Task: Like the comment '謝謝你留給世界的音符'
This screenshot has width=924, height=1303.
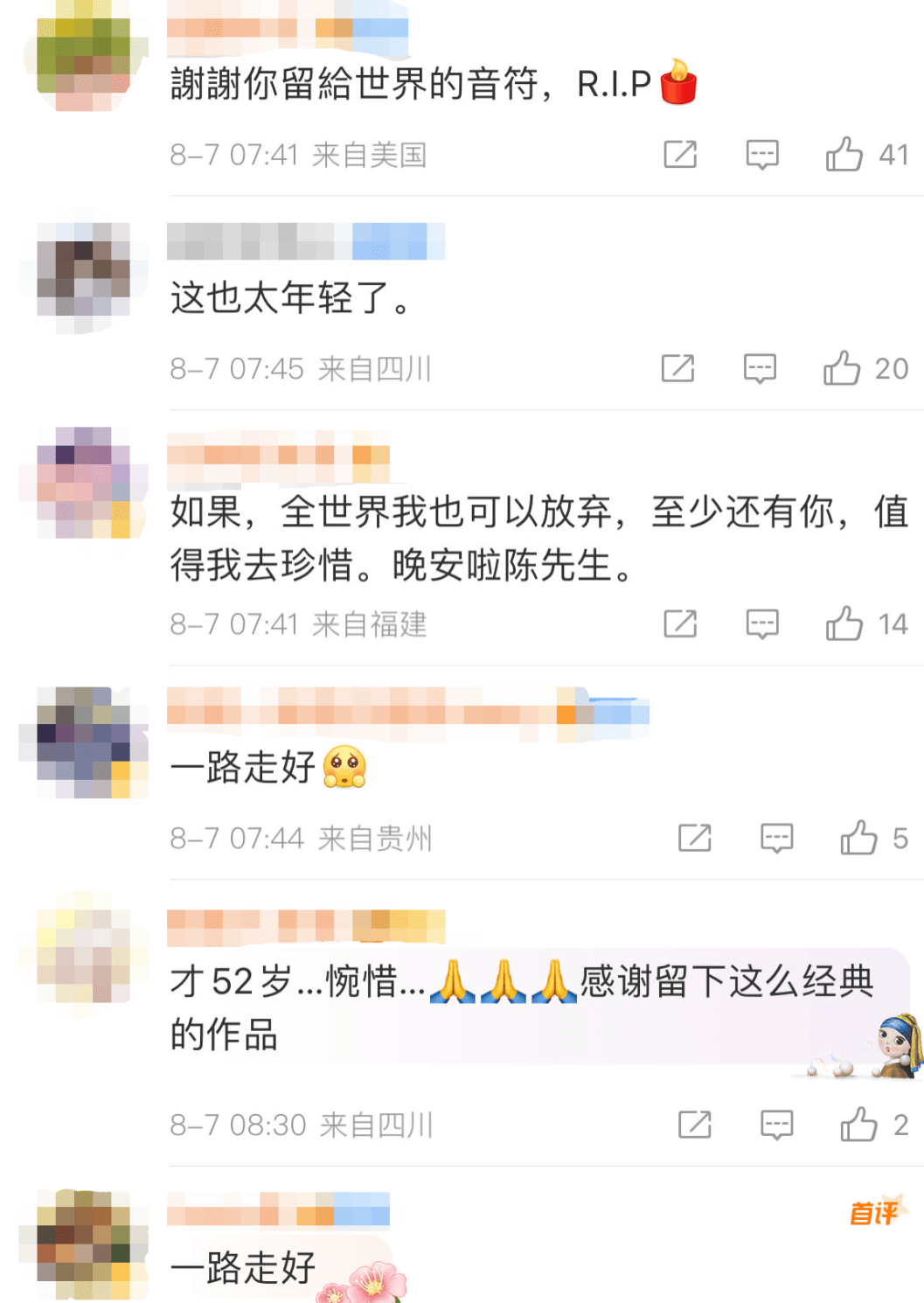Action: (844, 155)
